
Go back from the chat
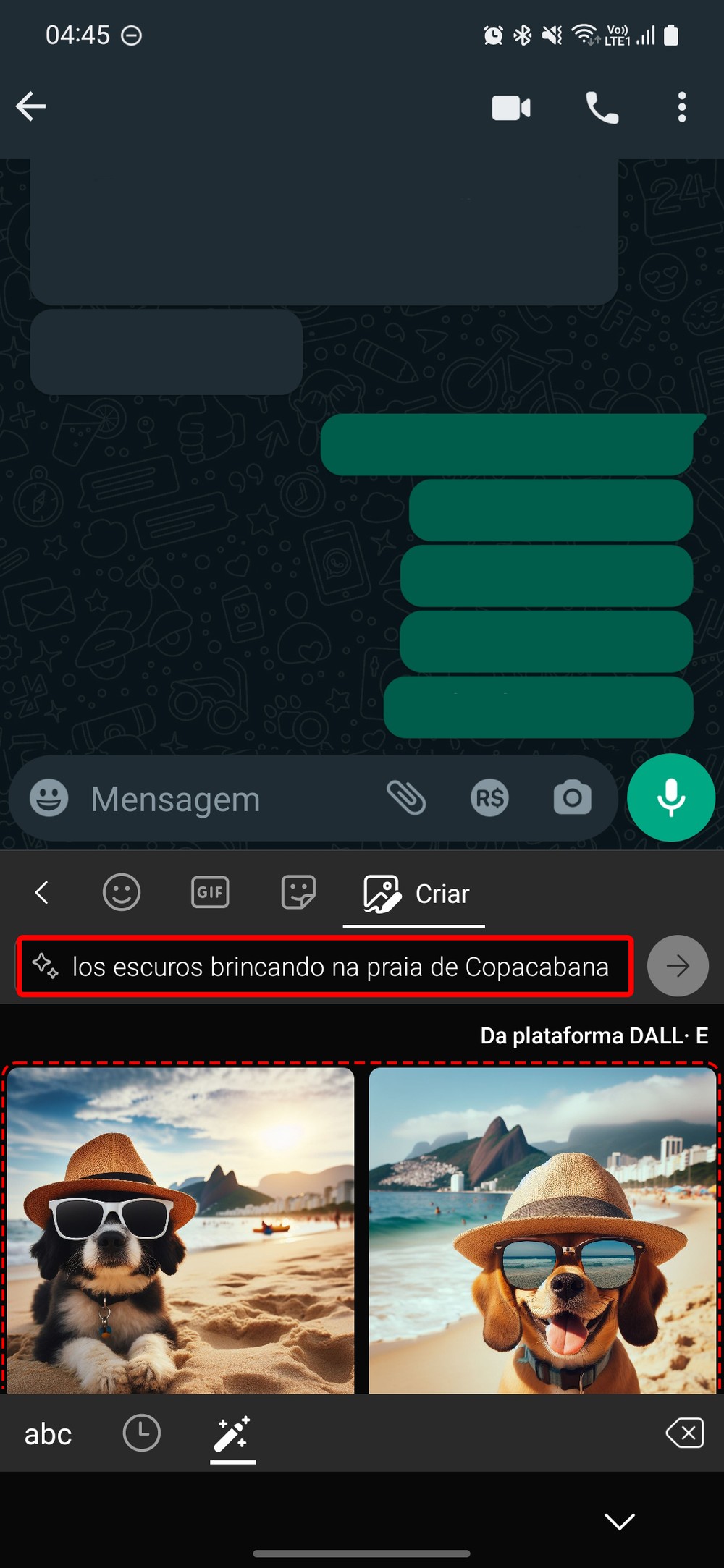coord(30,106)
